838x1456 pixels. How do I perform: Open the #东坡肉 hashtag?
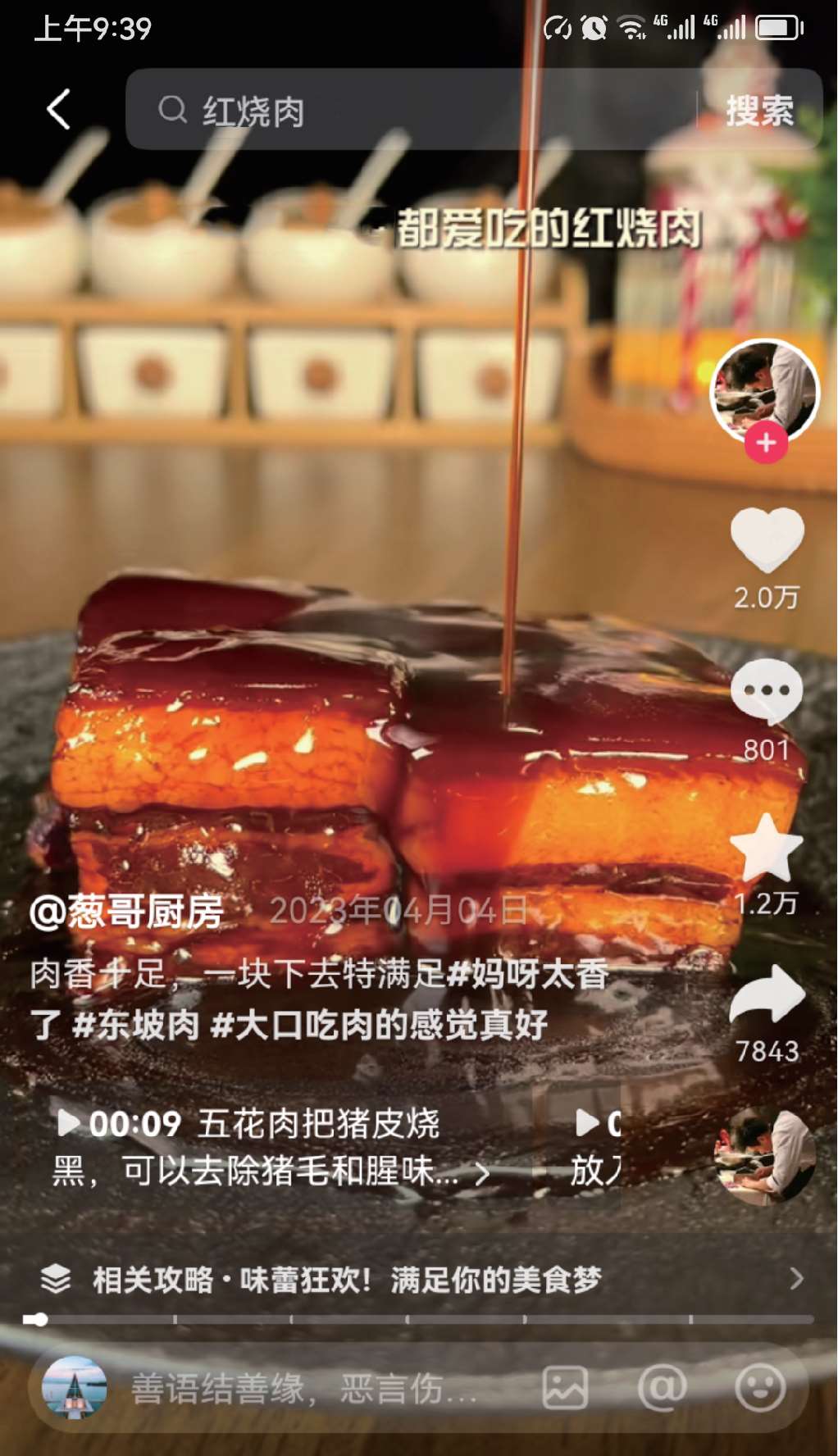[x=135, y=1025]
